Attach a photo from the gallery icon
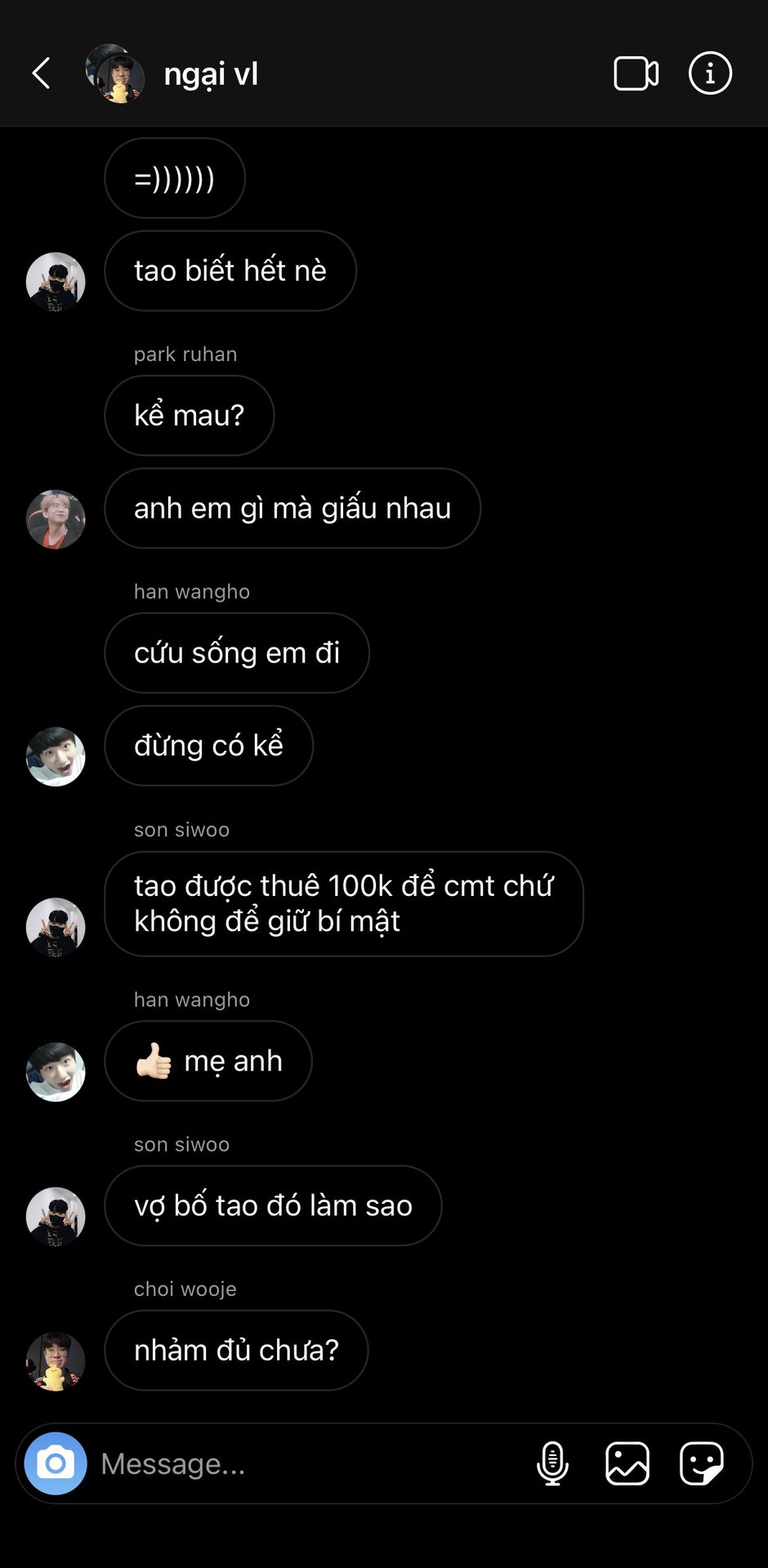Viewport: 768px width, 1568px height. (x=627, y=1463)
